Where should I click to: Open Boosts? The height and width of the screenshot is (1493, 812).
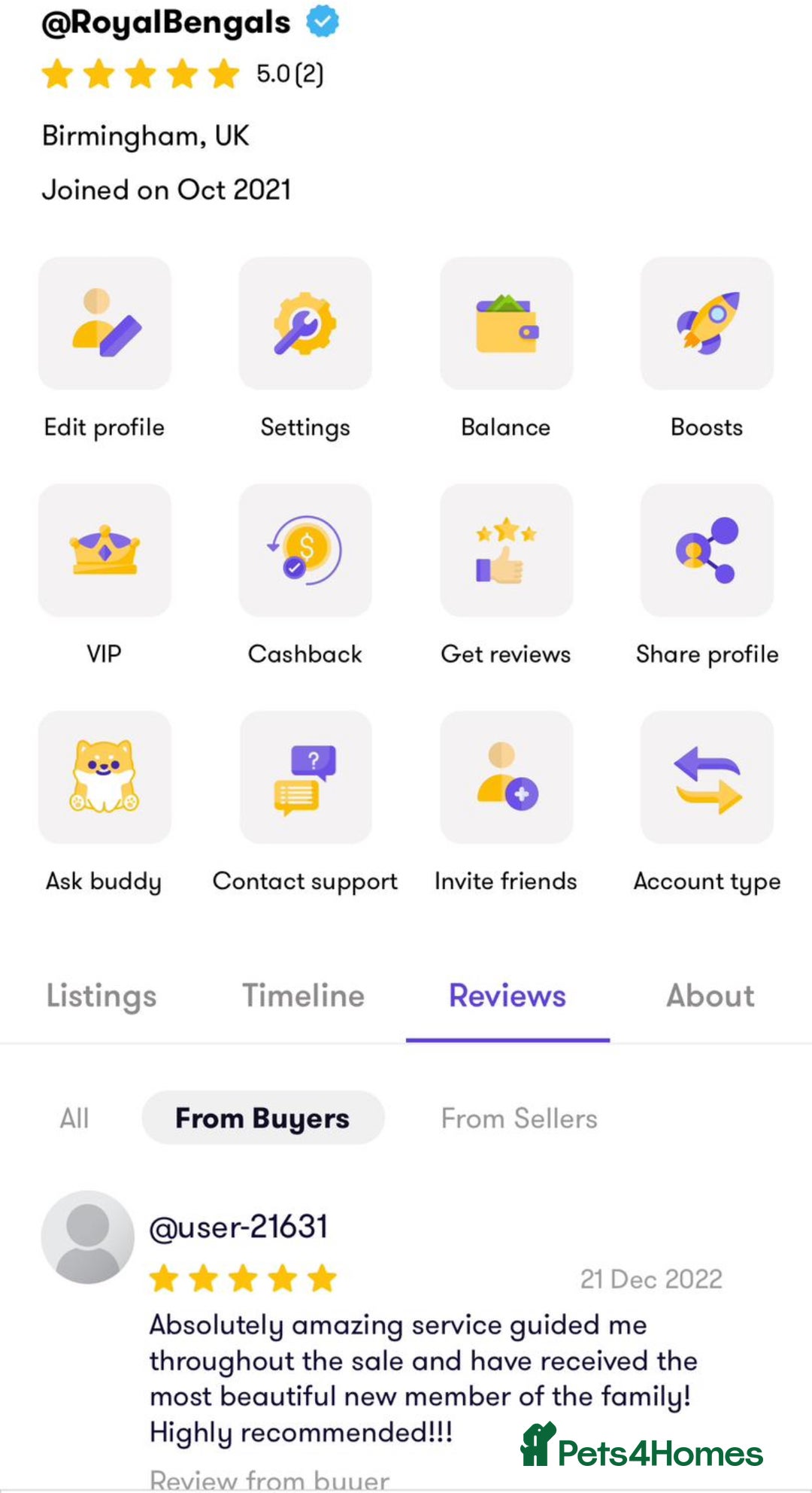[x=707, y=323]
